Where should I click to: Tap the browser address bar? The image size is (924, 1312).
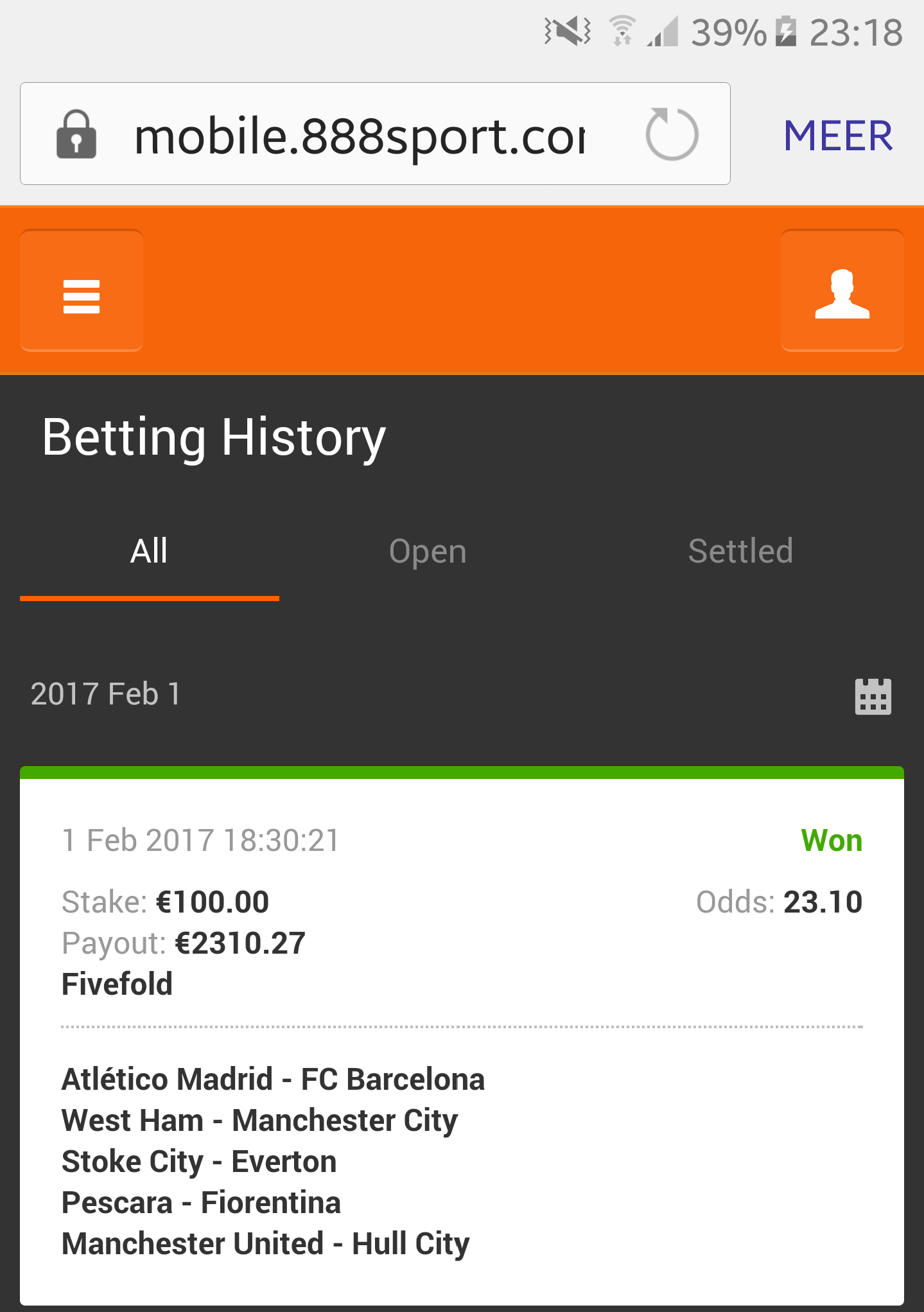click(x=360, y=135)
